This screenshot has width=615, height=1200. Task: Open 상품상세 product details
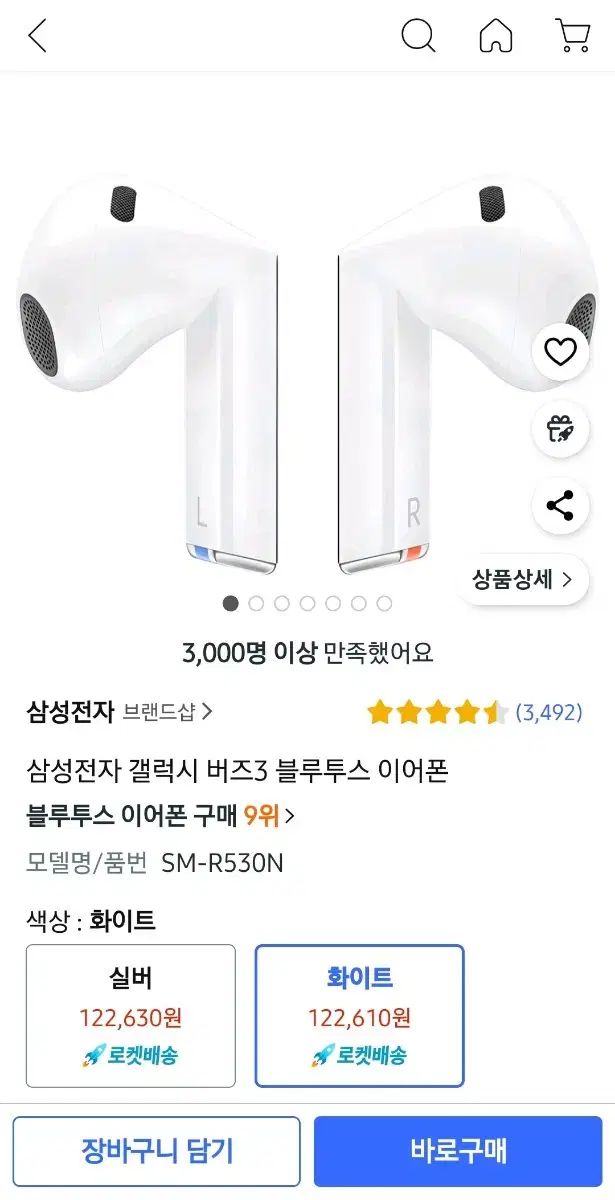pos(522,579)
